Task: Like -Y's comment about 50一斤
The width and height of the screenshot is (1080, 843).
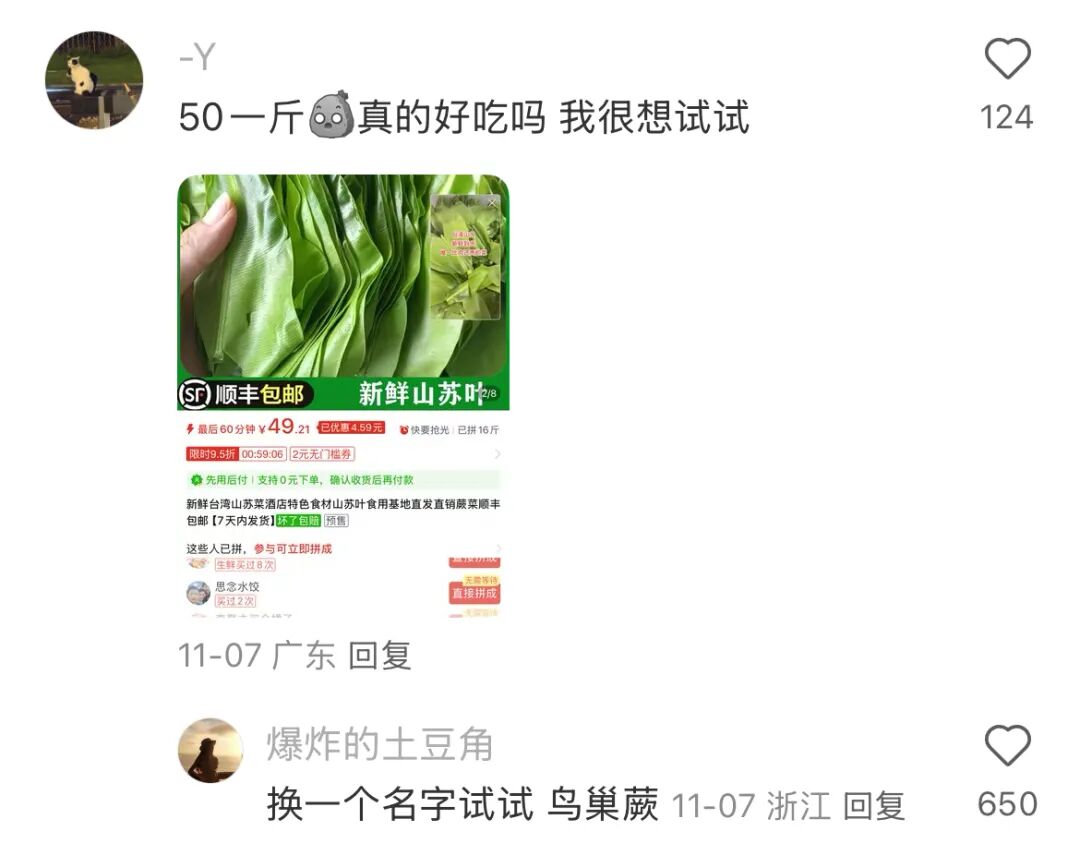Action: pos(1007,59)
